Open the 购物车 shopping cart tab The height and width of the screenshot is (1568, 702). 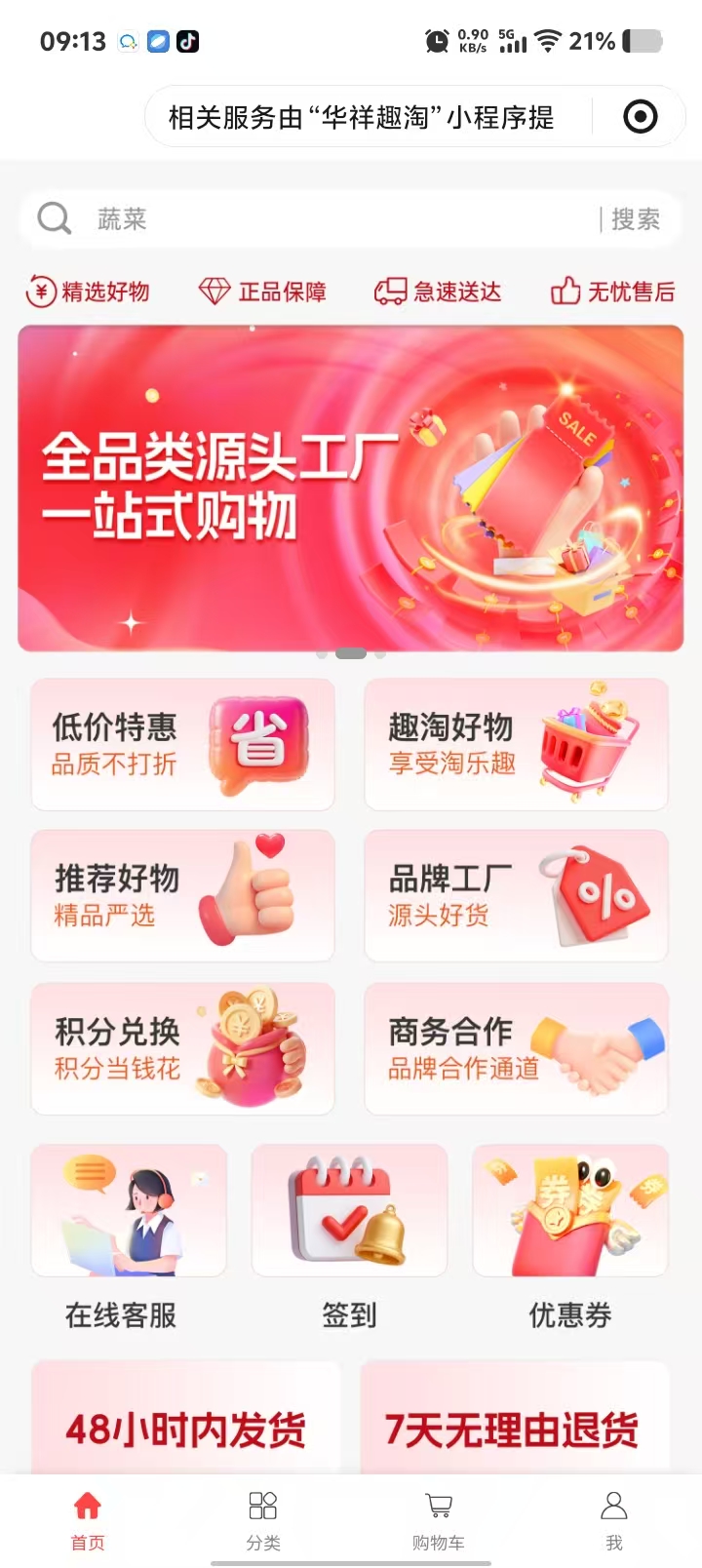click(439, 1519)
